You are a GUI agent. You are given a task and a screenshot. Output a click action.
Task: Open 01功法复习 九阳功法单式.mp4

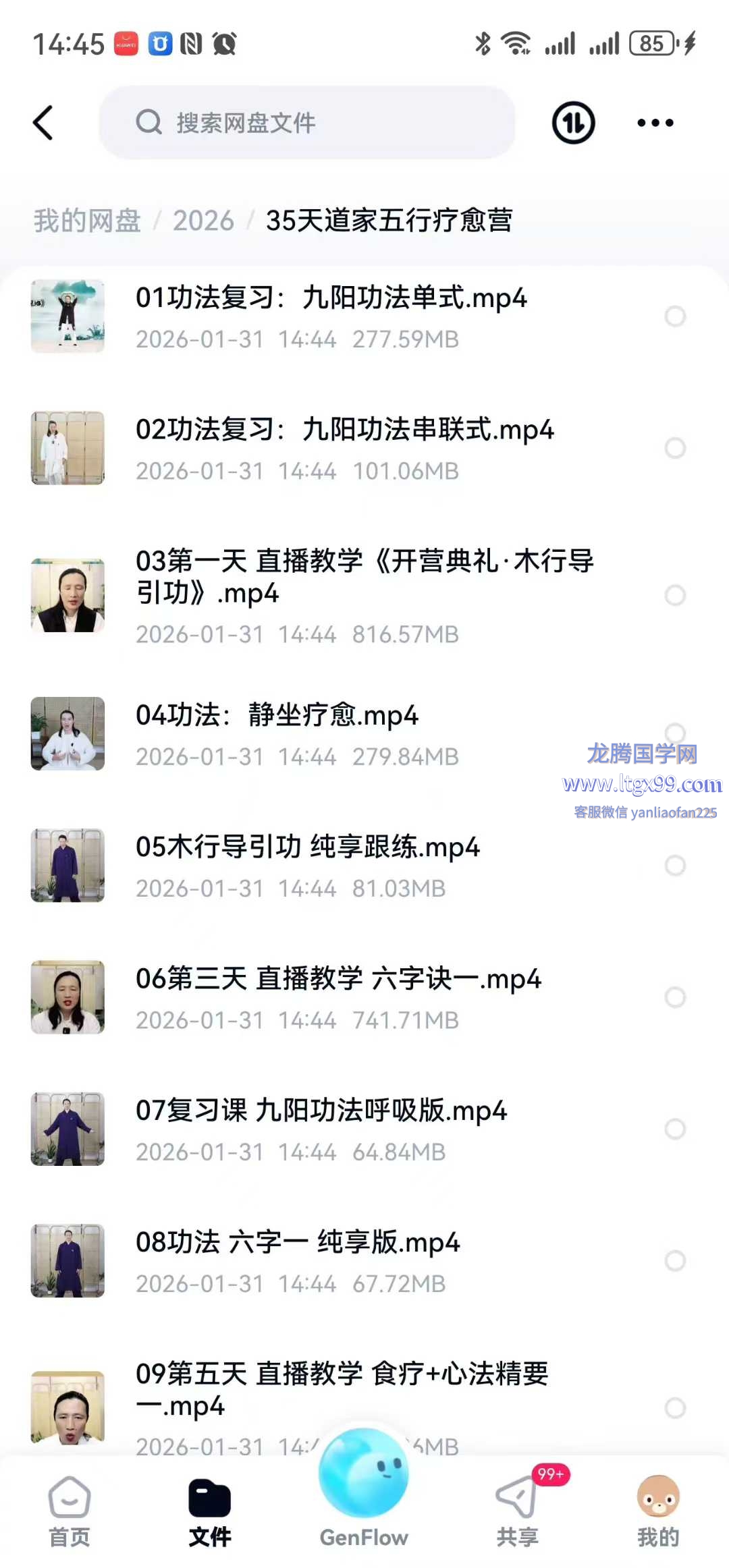pyautogui.click(x=331, y=316)
